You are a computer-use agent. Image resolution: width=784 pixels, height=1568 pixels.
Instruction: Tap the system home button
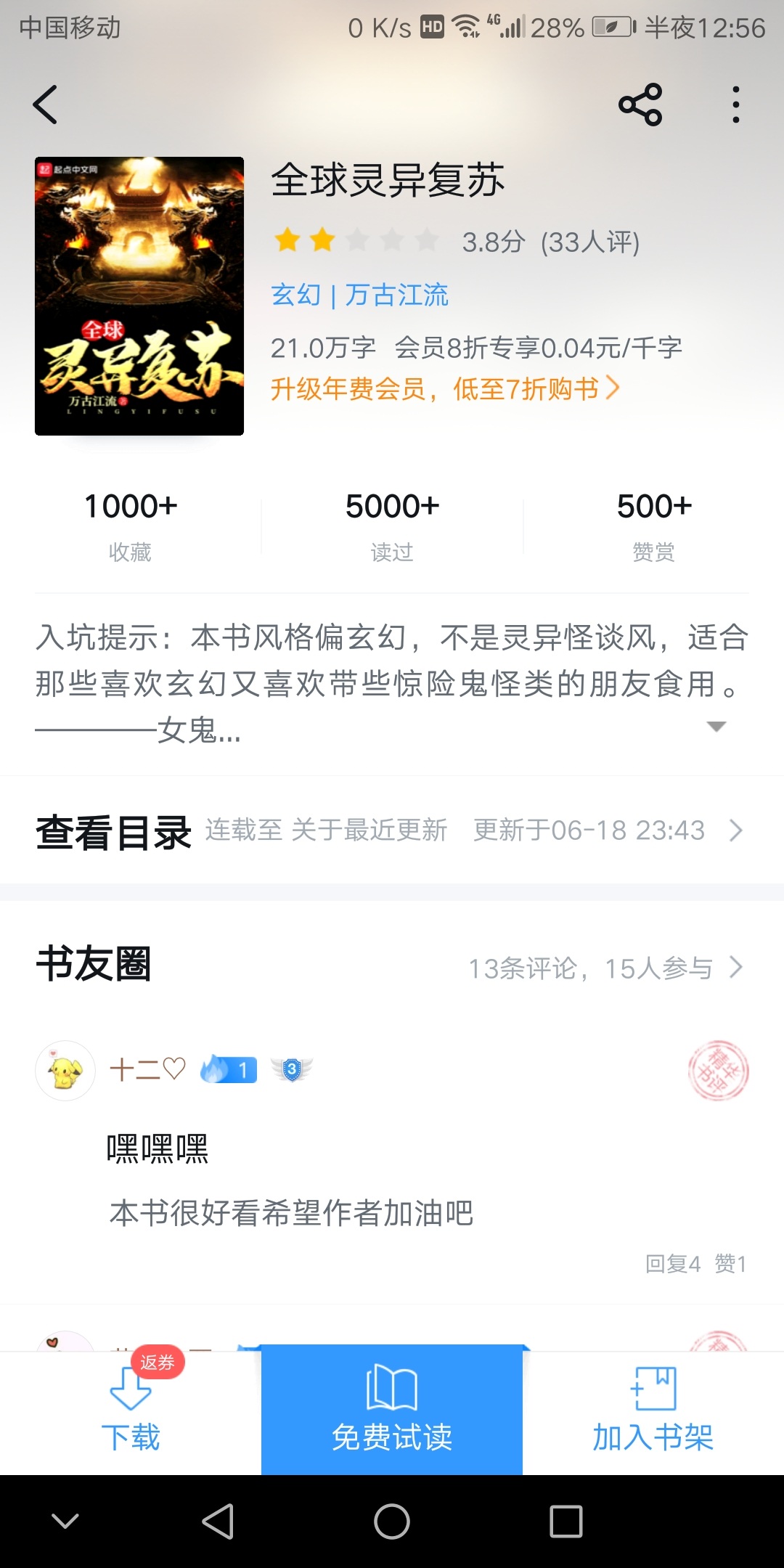point(392,1521)
